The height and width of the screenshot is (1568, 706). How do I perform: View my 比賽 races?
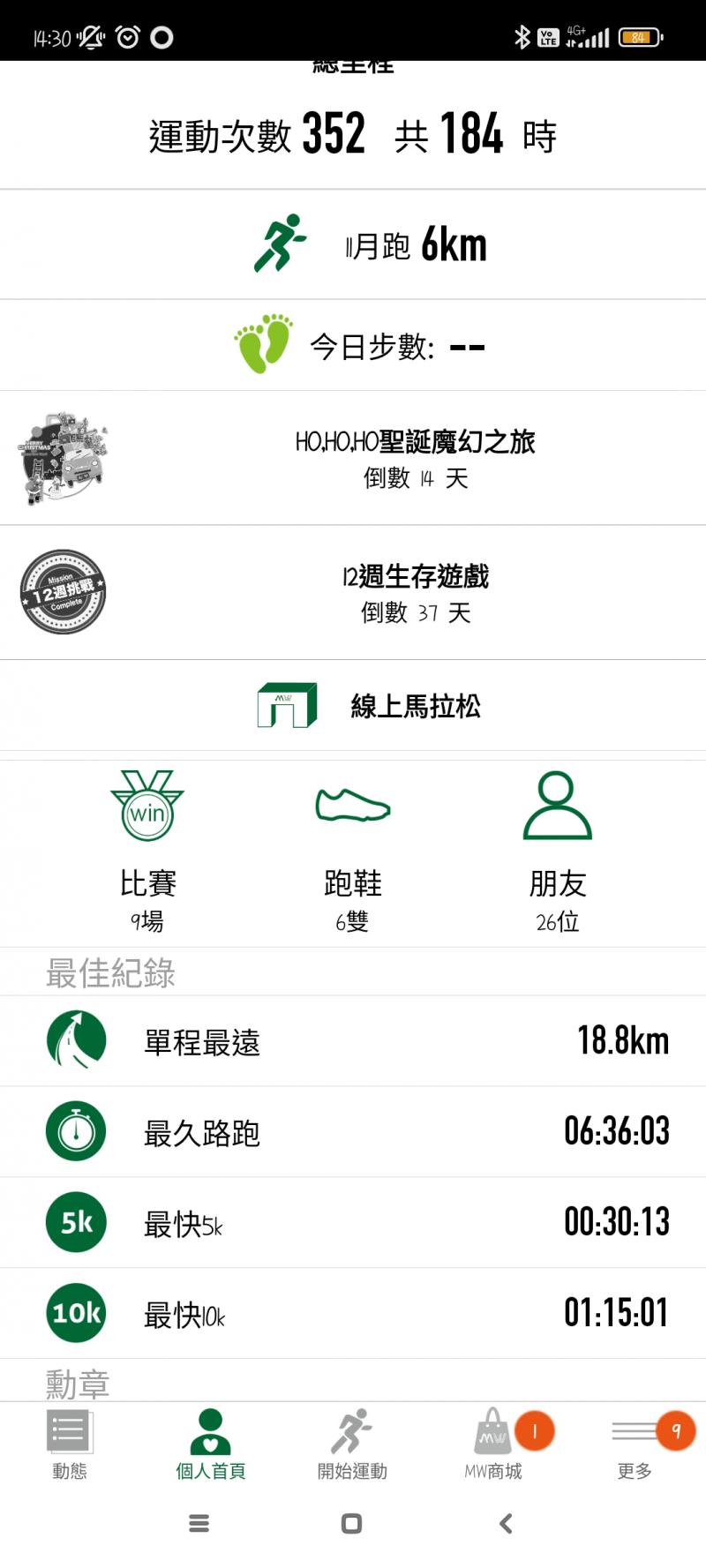click(147, 852)
